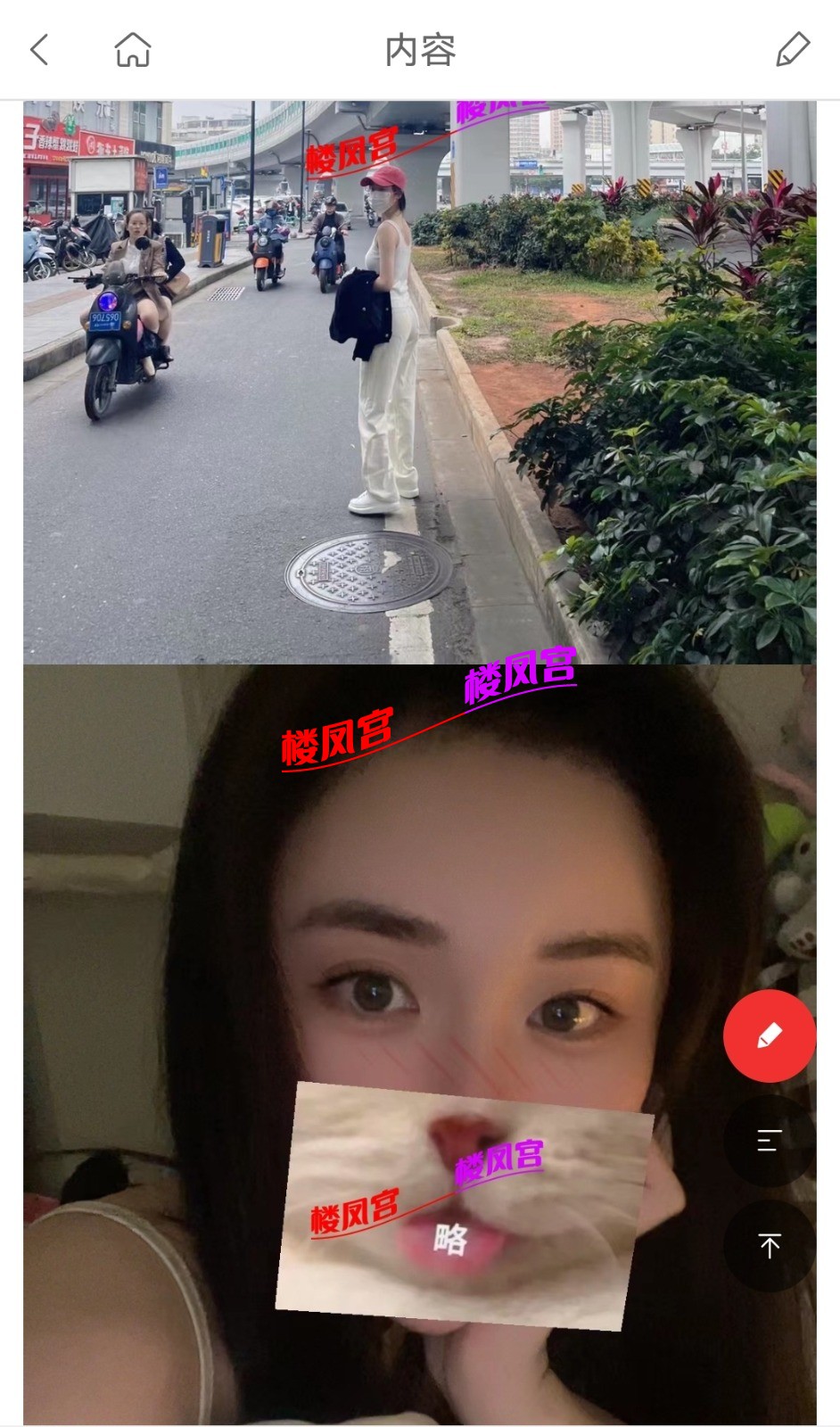Jump back to top with the arrow button
This screenshot has width=840, height=1427.
click(x=769, y=1245)
